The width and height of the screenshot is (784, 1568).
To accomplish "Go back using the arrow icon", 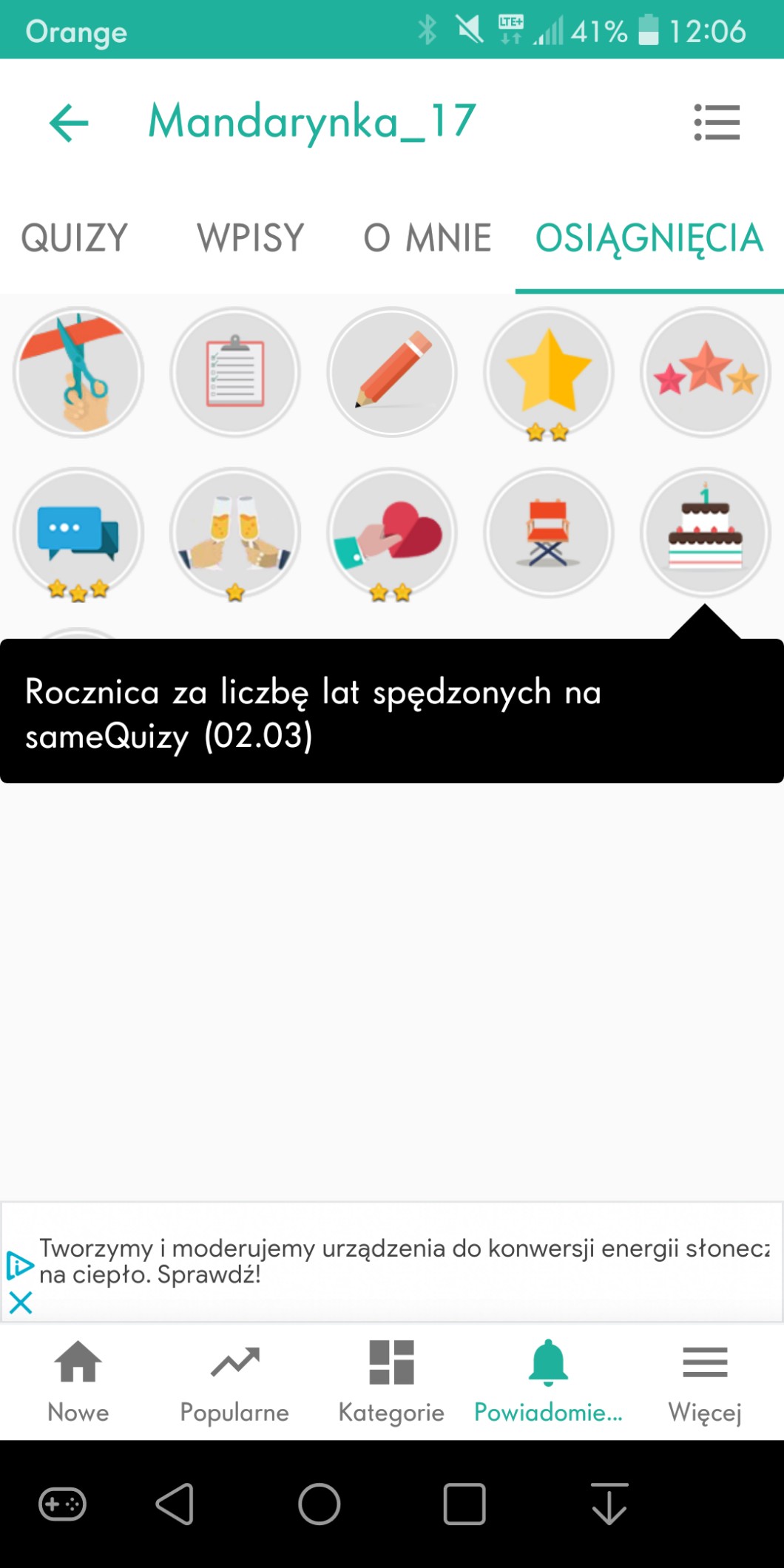I will 69,122.
